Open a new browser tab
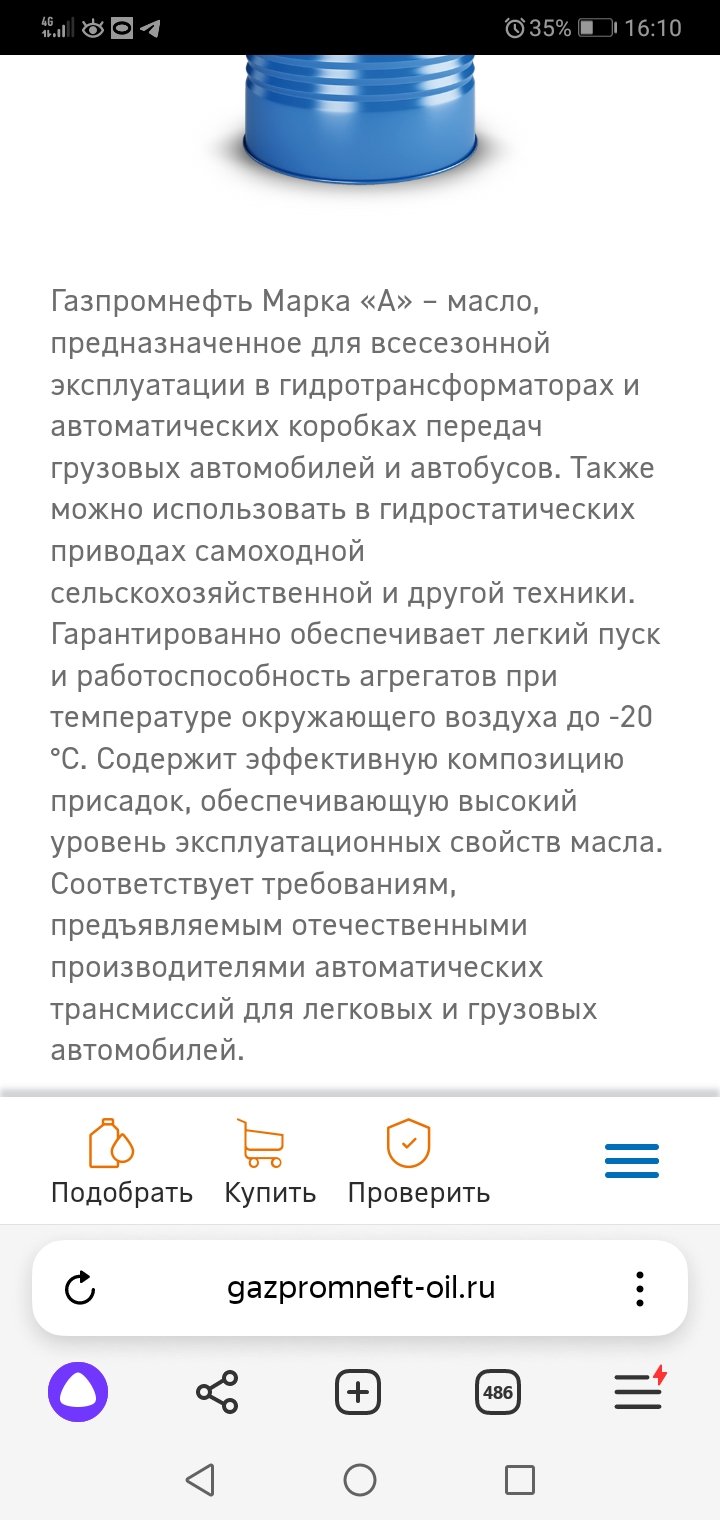Image resolution: width=720 pixels, height=1520 pixels. [x=358, y=1392]
